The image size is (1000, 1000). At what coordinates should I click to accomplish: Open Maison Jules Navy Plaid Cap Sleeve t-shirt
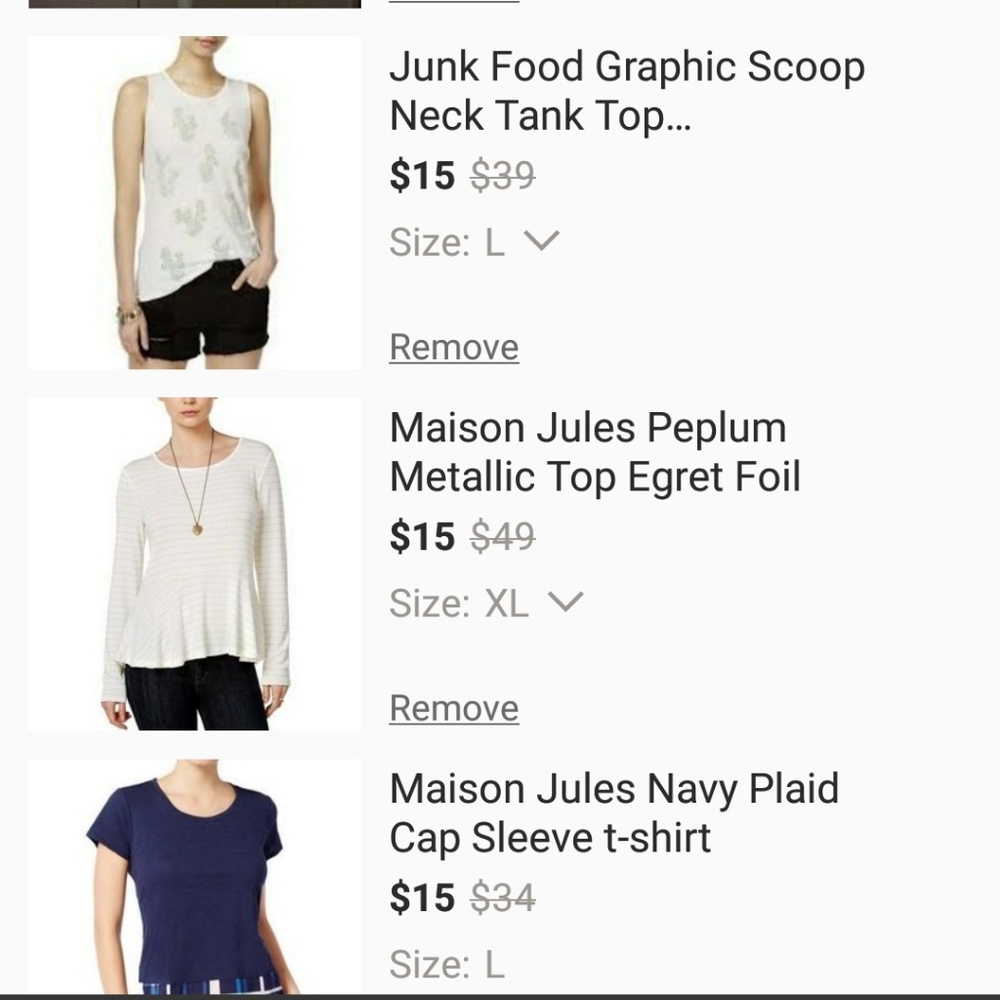coord(613,813)
